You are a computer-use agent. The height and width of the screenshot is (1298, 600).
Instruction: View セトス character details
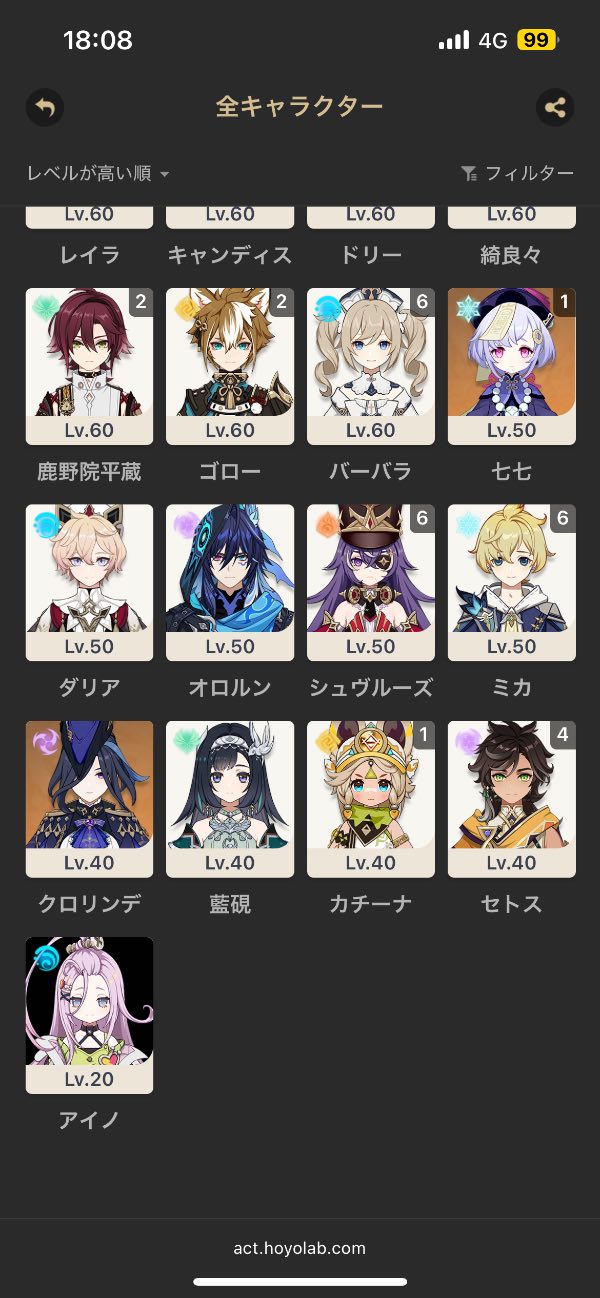511,798
